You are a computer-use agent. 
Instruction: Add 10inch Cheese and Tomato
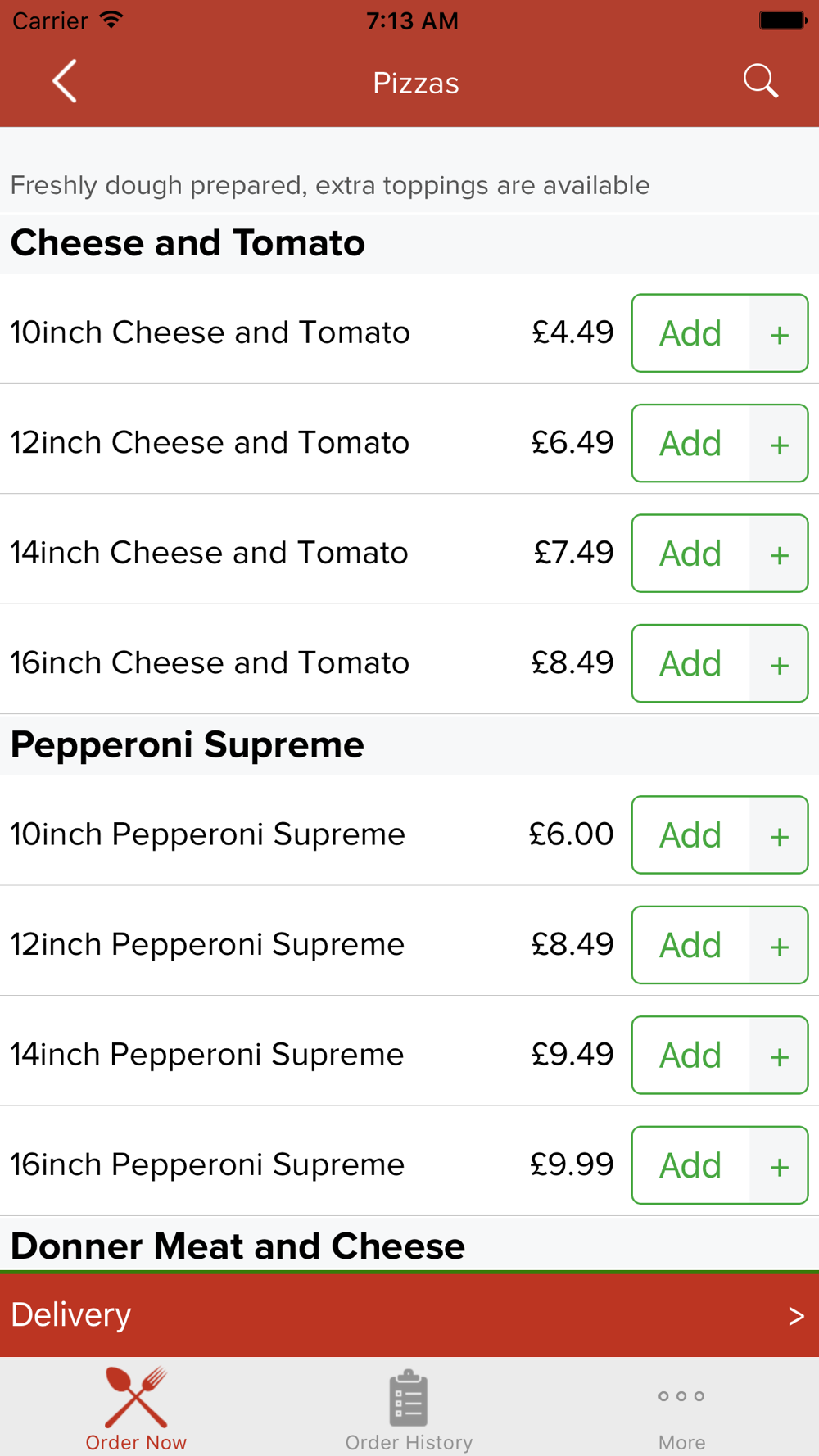pos(719,332)
